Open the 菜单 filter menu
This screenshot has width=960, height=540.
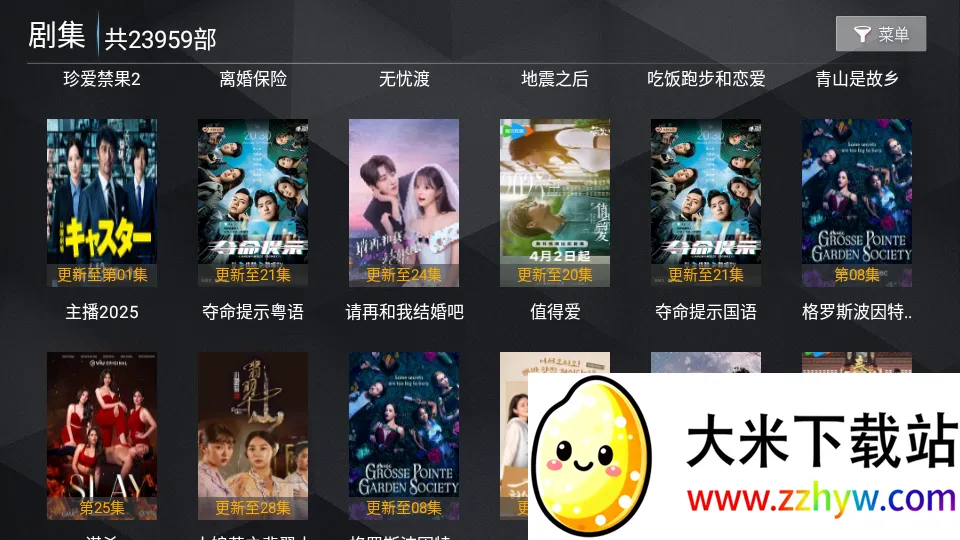880,34
